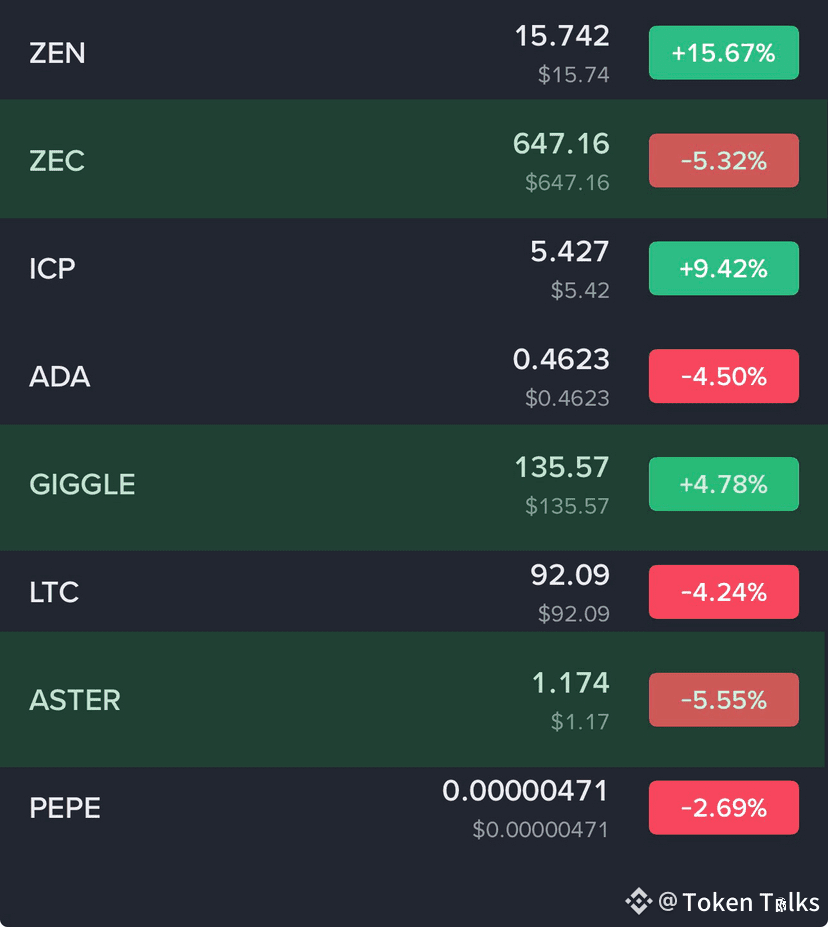Open the LTC market row
Screen dimensions: 828x927
(300, 592)
